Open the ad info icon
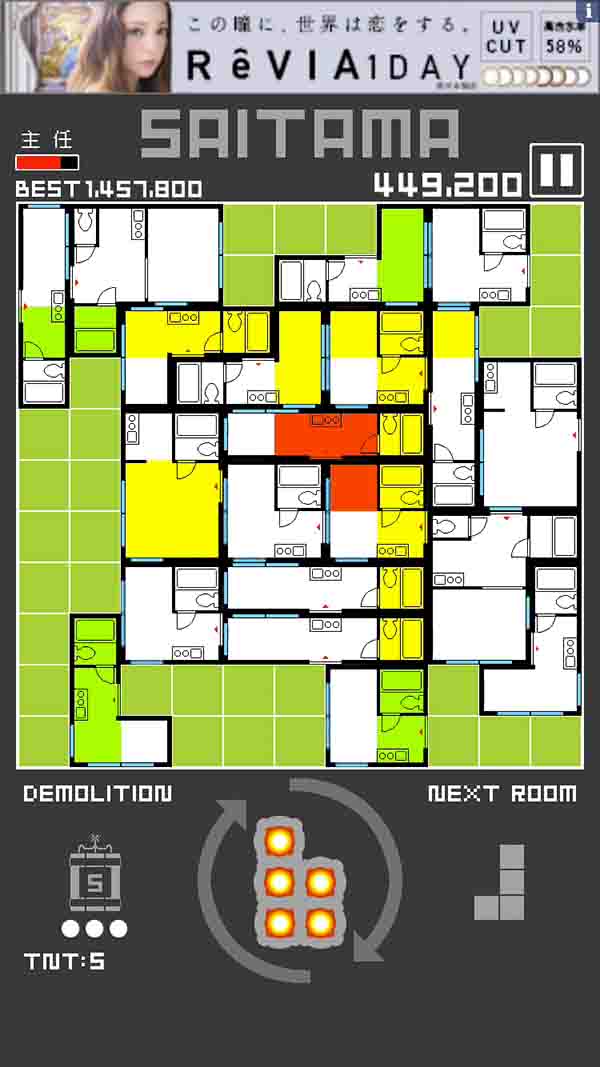This screenshot has height=1067, width=600. coord(589,9)
